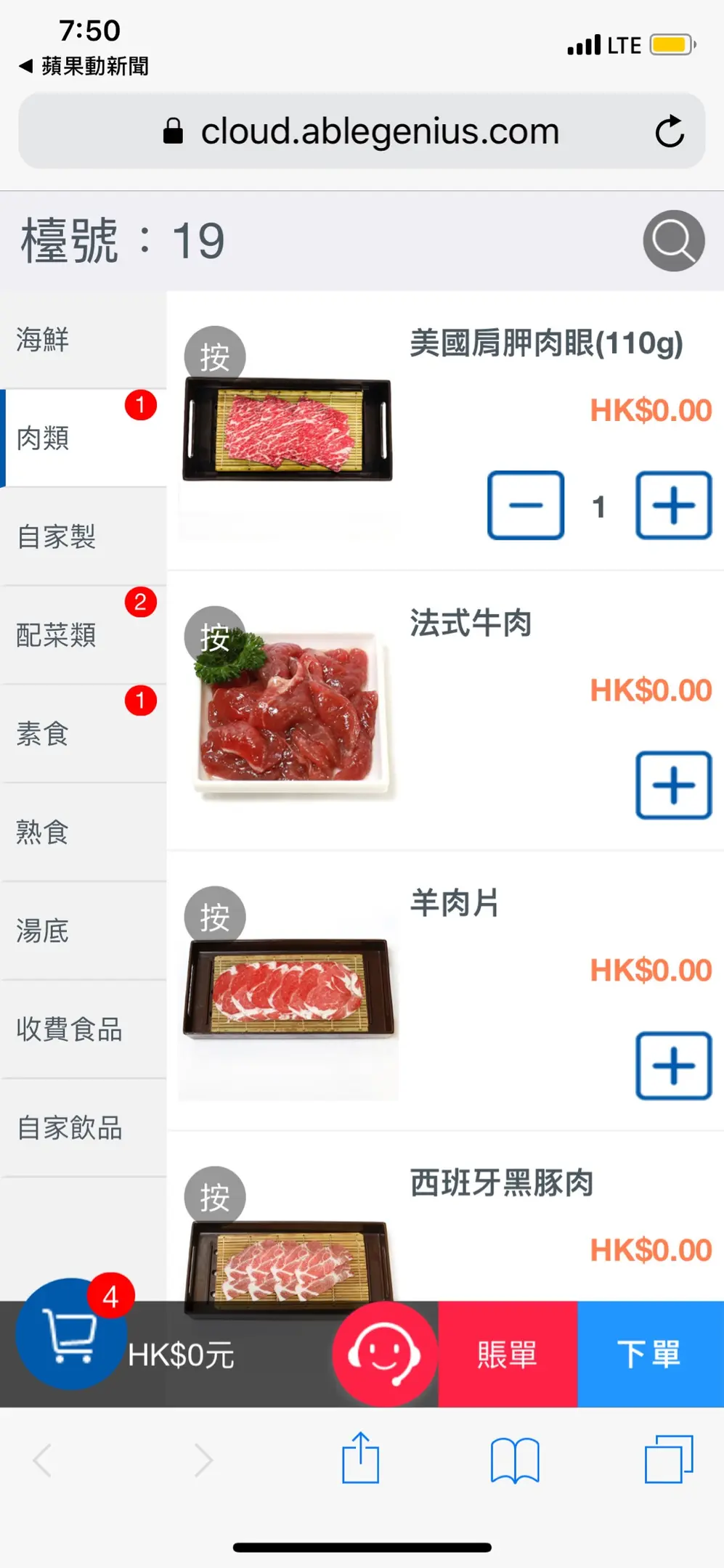This screenshot has width=724, height=1568.
Task: Add 羊肉片 to the order
Action: 673,1066
